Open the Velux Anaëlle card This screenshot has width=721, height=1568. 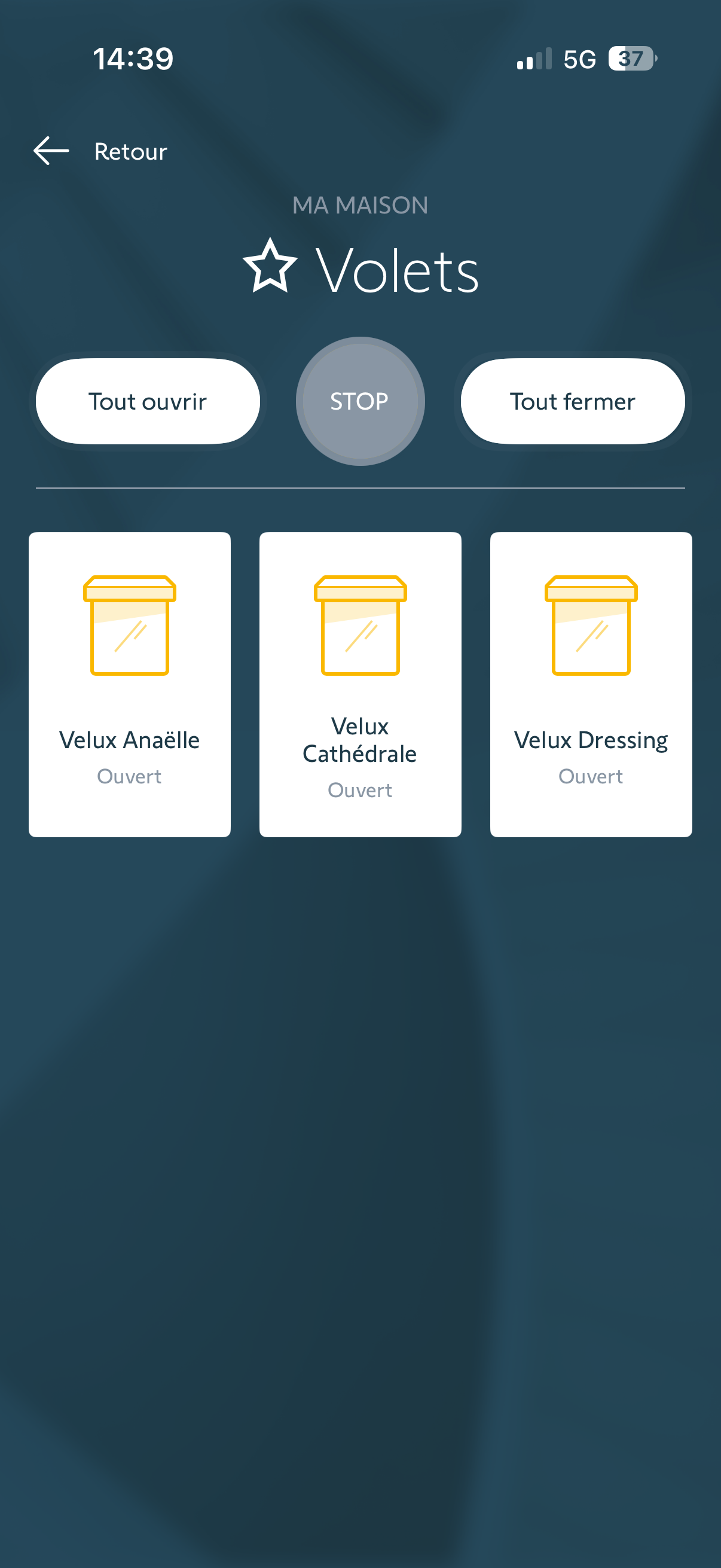point(130,684)
